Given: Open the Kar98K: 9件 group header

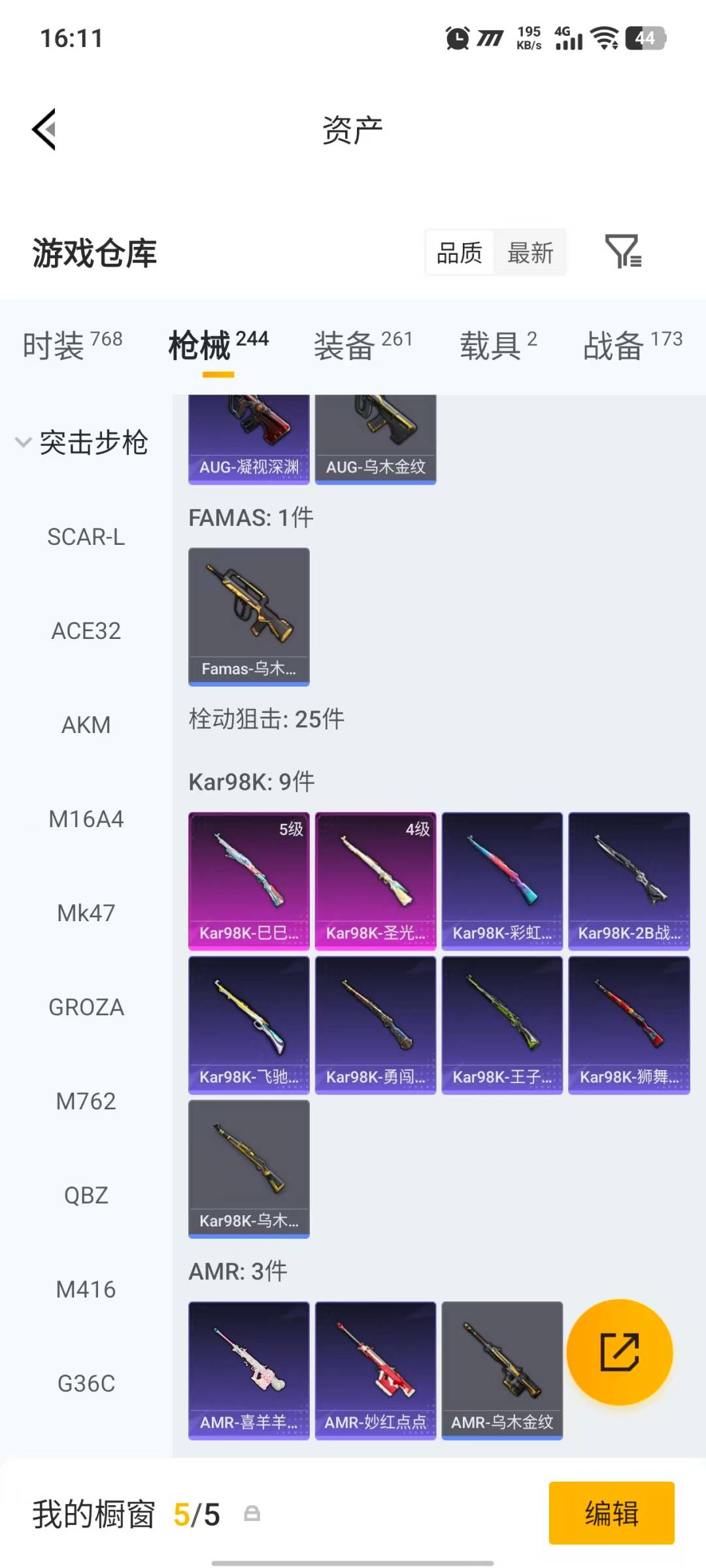Looking at the screenshot, I should point(250,780).
